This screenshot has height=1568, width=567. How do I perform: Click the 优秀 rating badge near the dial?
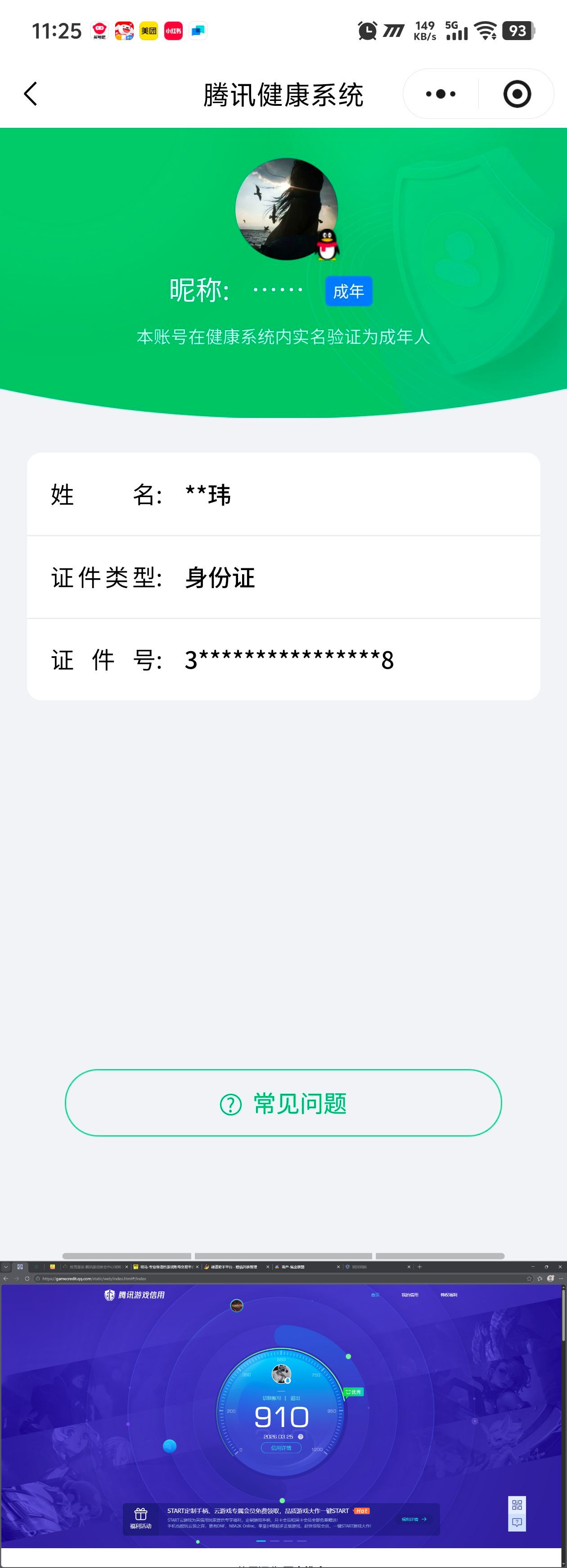(353, 1392)
